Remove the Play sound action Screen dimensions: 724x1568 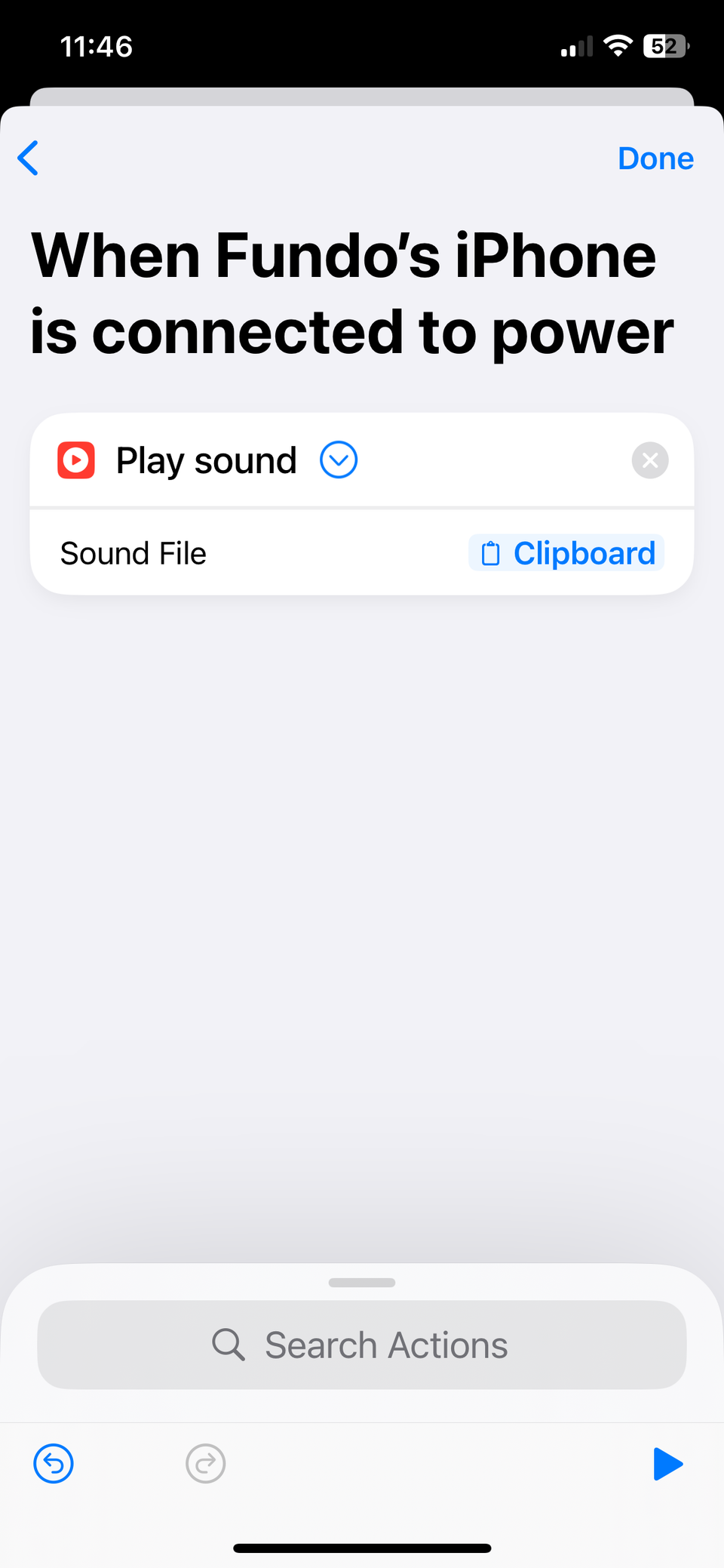click(x=649, y=460)
